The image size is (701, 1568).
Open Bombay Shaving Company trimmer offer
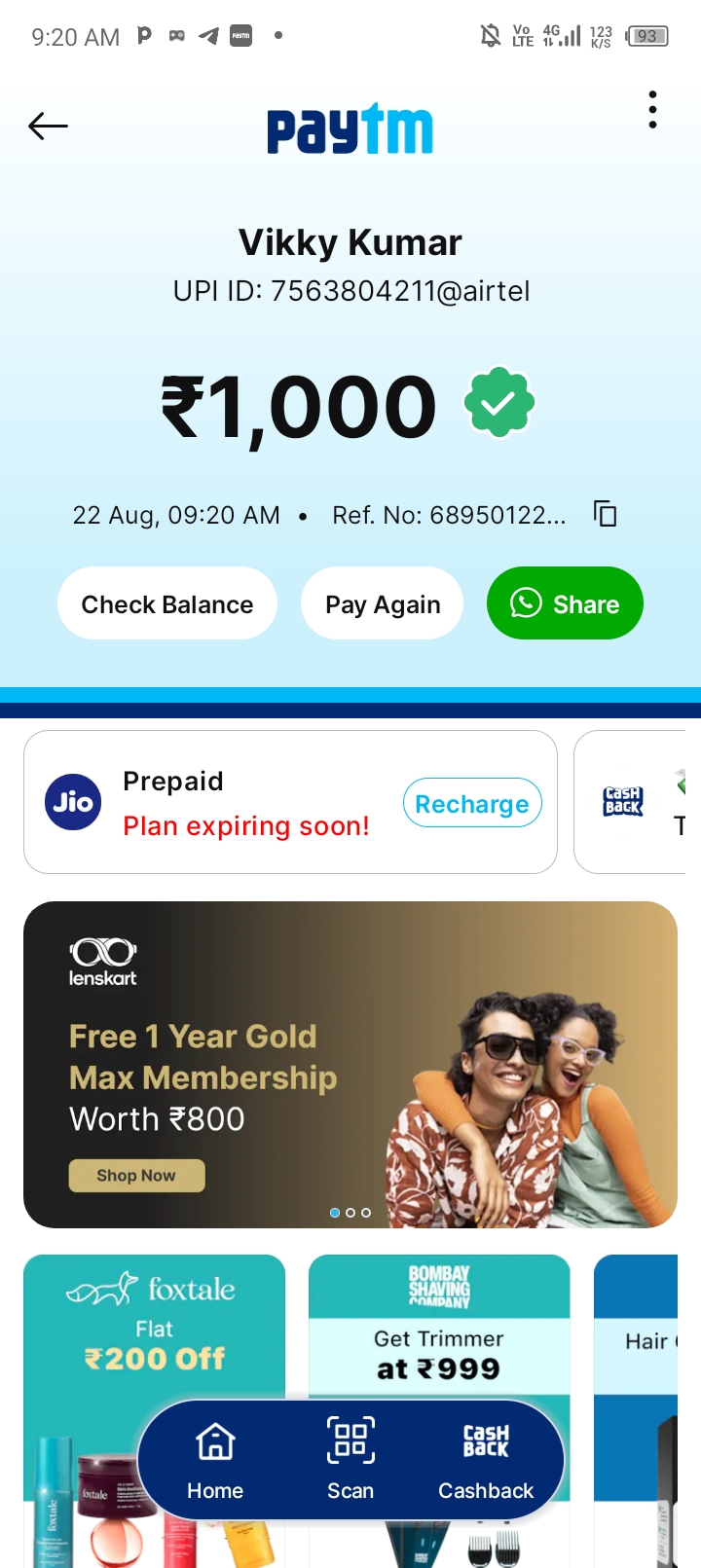[439, 1333]
